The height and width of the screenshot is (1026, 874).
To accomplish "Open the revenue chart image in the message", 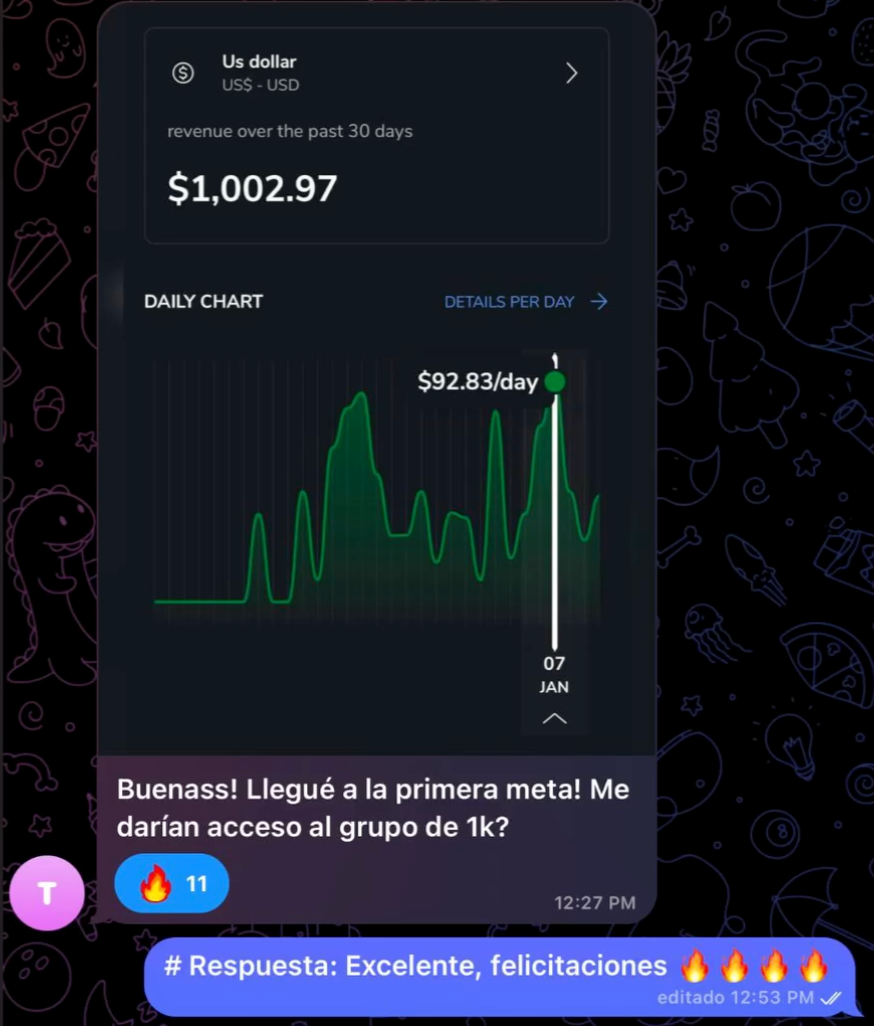I will [376, 400].
